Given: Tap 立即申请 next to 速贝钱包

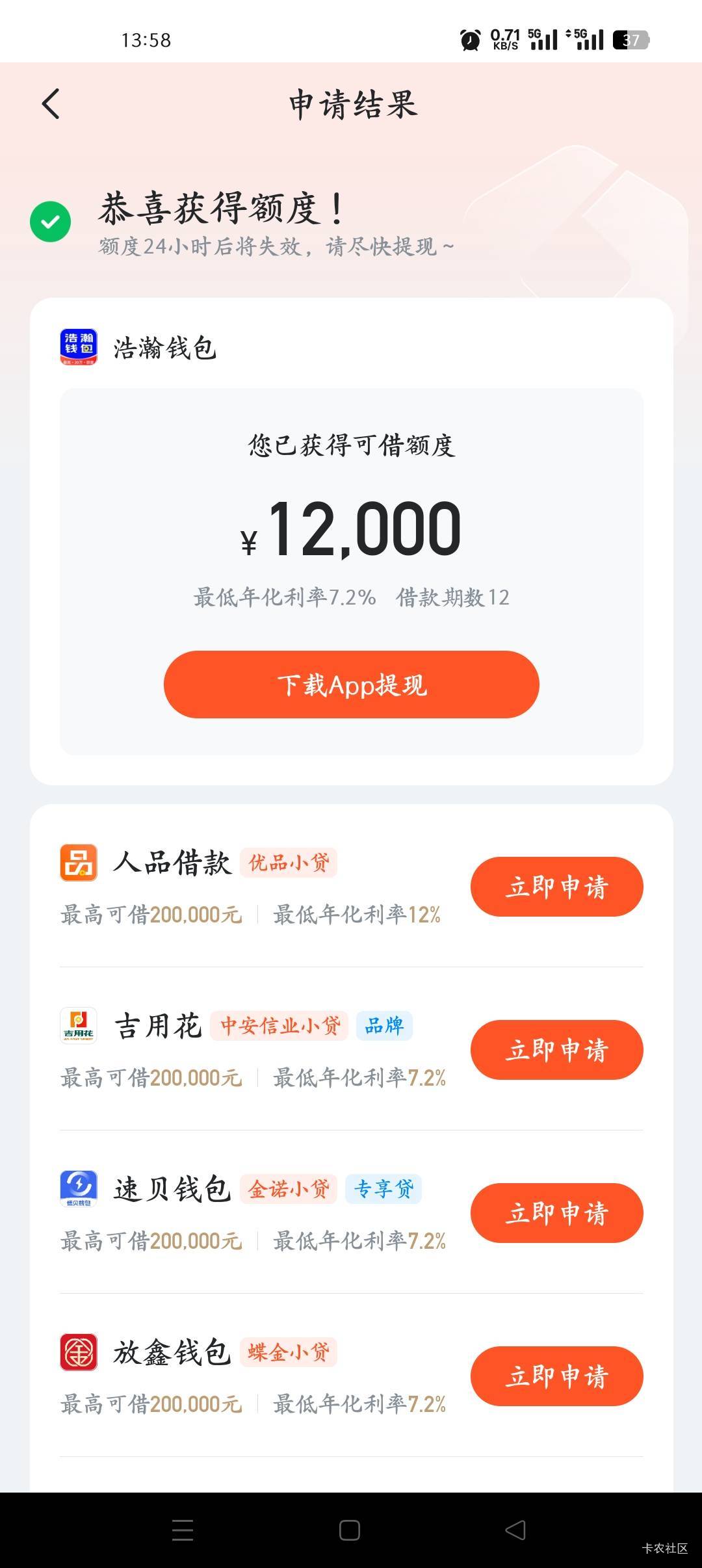Looking at the screenshot, I should coord(557,1213).
